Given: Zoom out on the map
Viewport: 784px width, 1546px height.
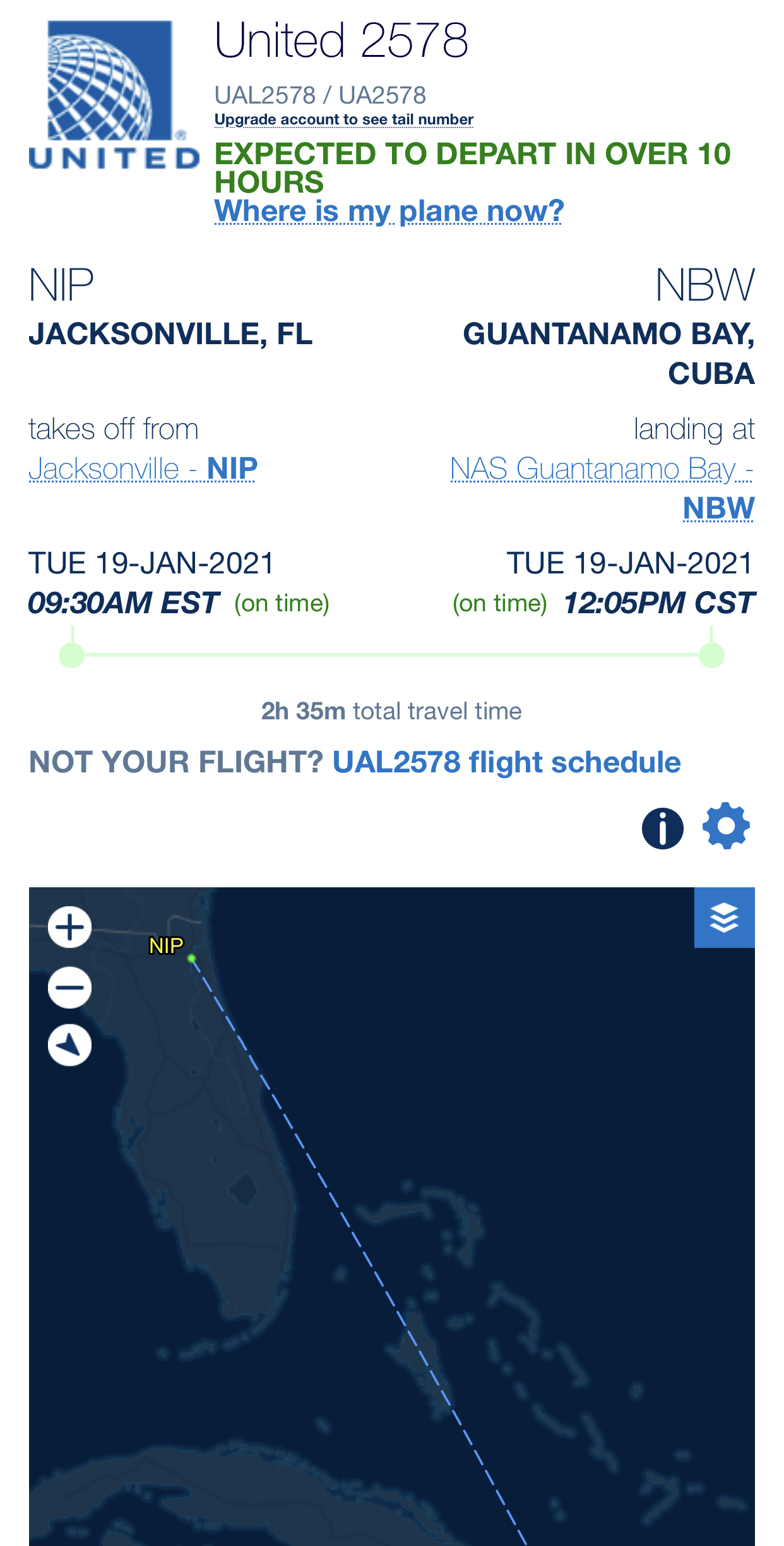Looking at the screenshot, I should point(70,987).
